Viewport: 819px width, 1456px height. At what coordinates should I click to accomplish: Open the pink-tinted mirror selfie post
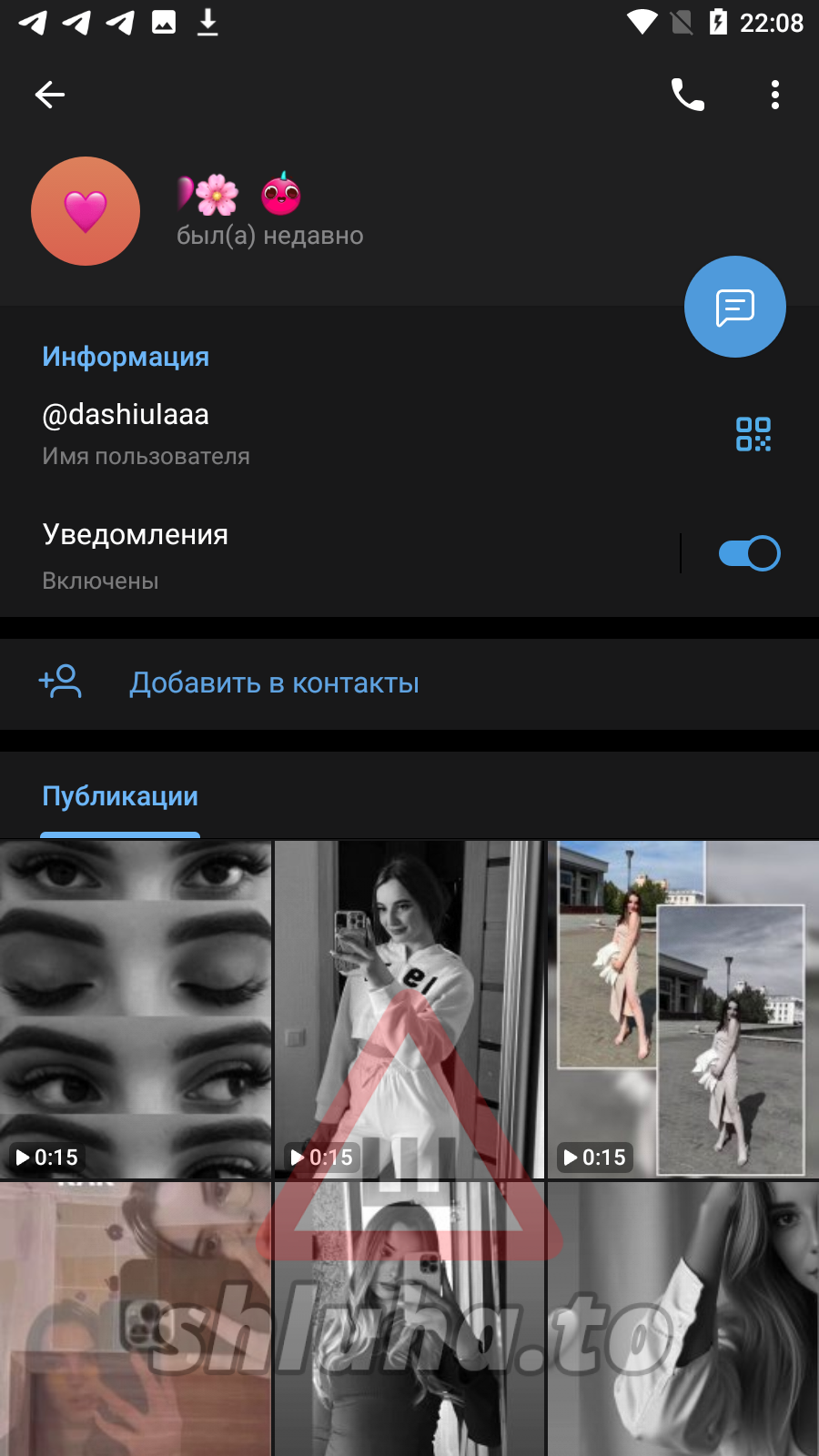(136, 1319)
